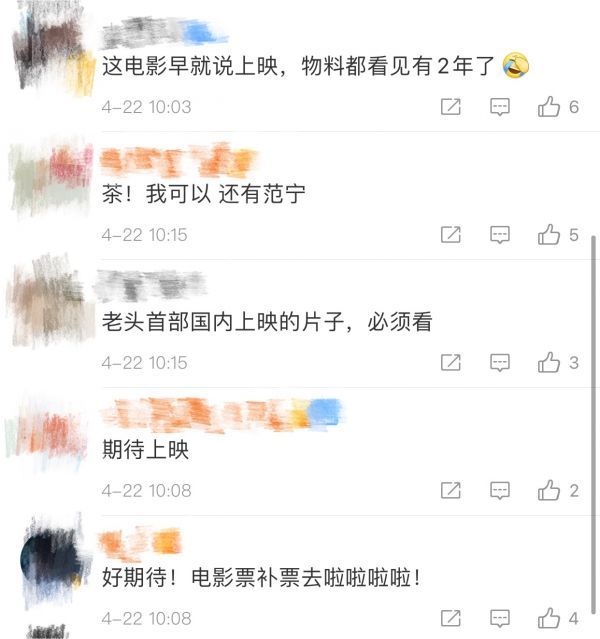Reply to the comment '老头首部国内上映的片子'
This screenshot has height=639, width=600.
pyautogui.click(x=500, y=363)
